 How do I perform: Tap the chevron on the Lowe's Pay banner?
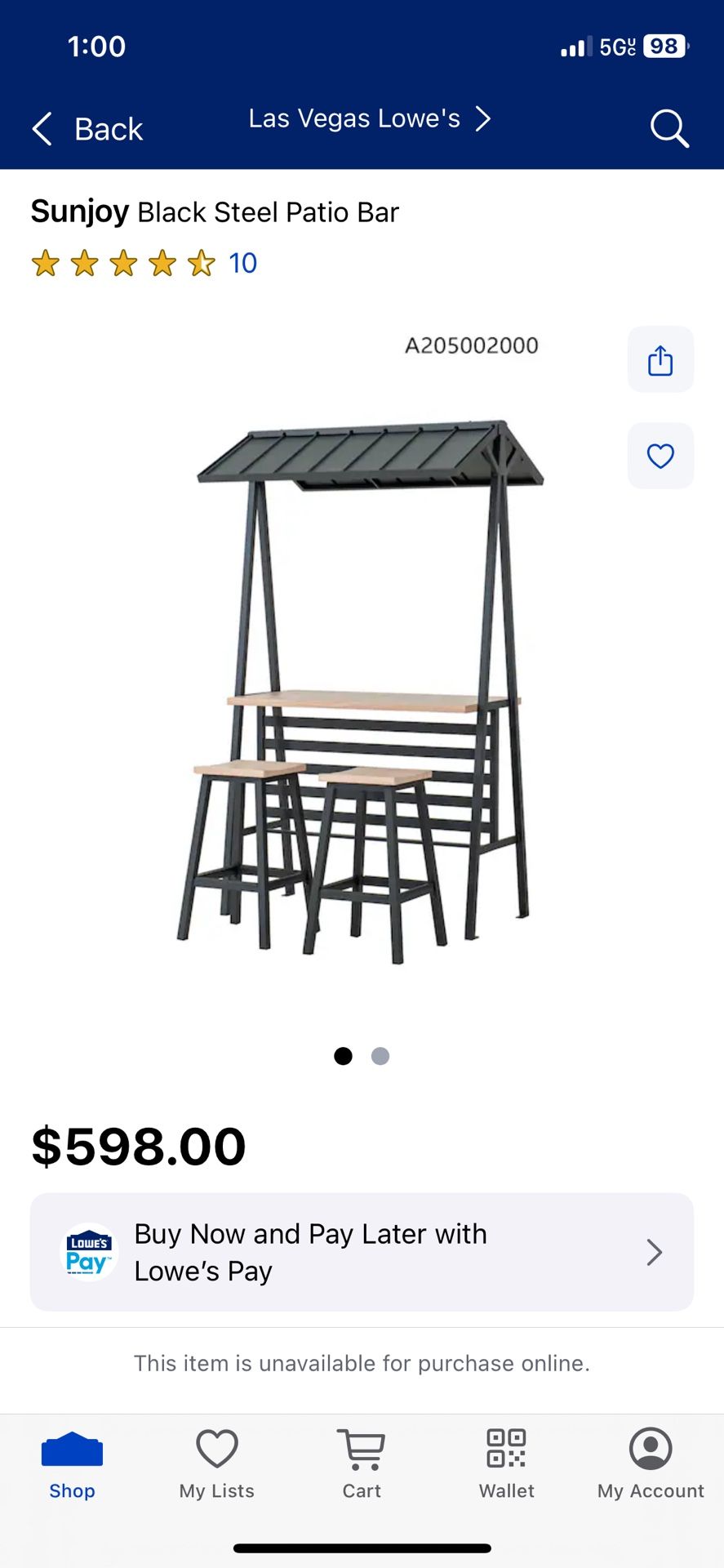652,1252
